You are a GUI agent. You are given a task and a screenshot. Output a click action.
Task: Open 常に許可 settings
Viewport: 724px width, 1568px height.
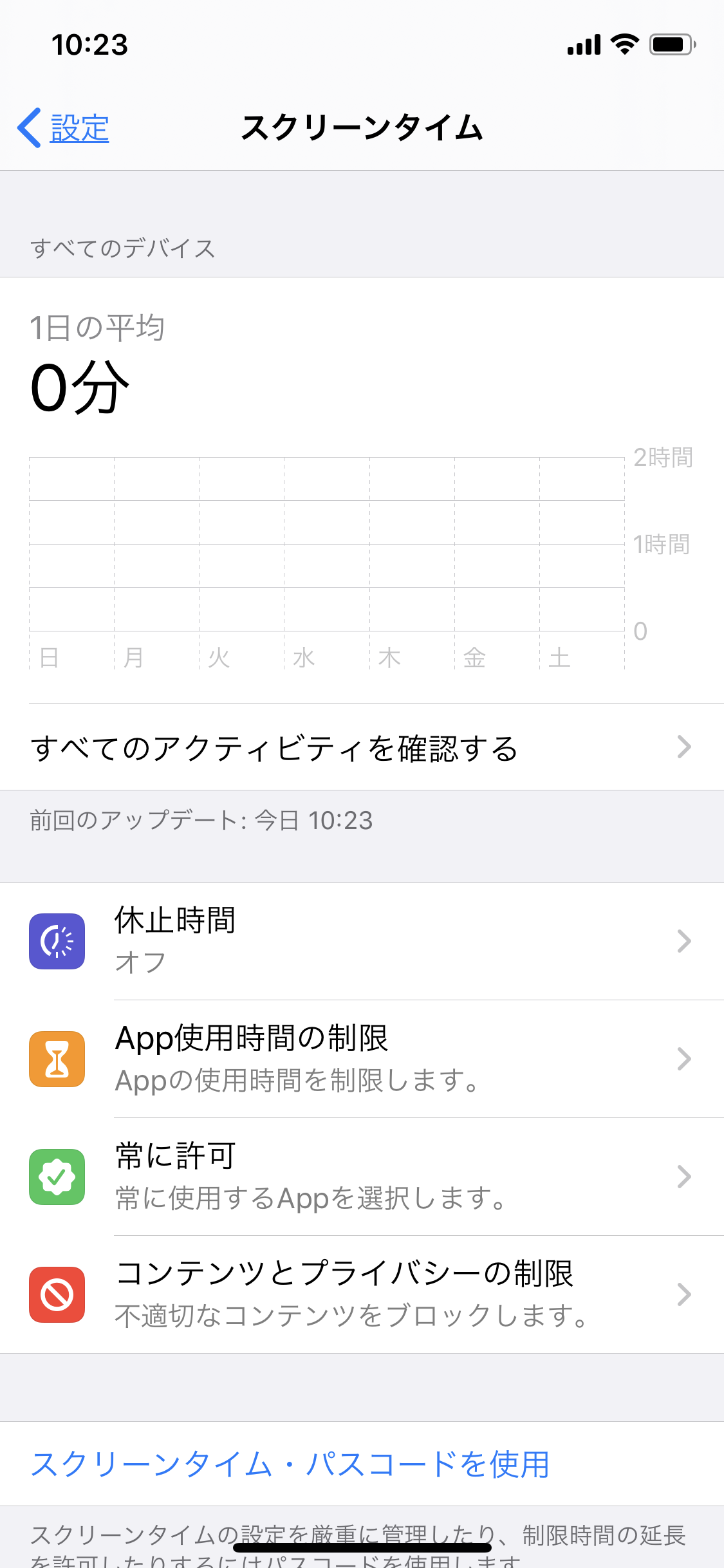360,1177
